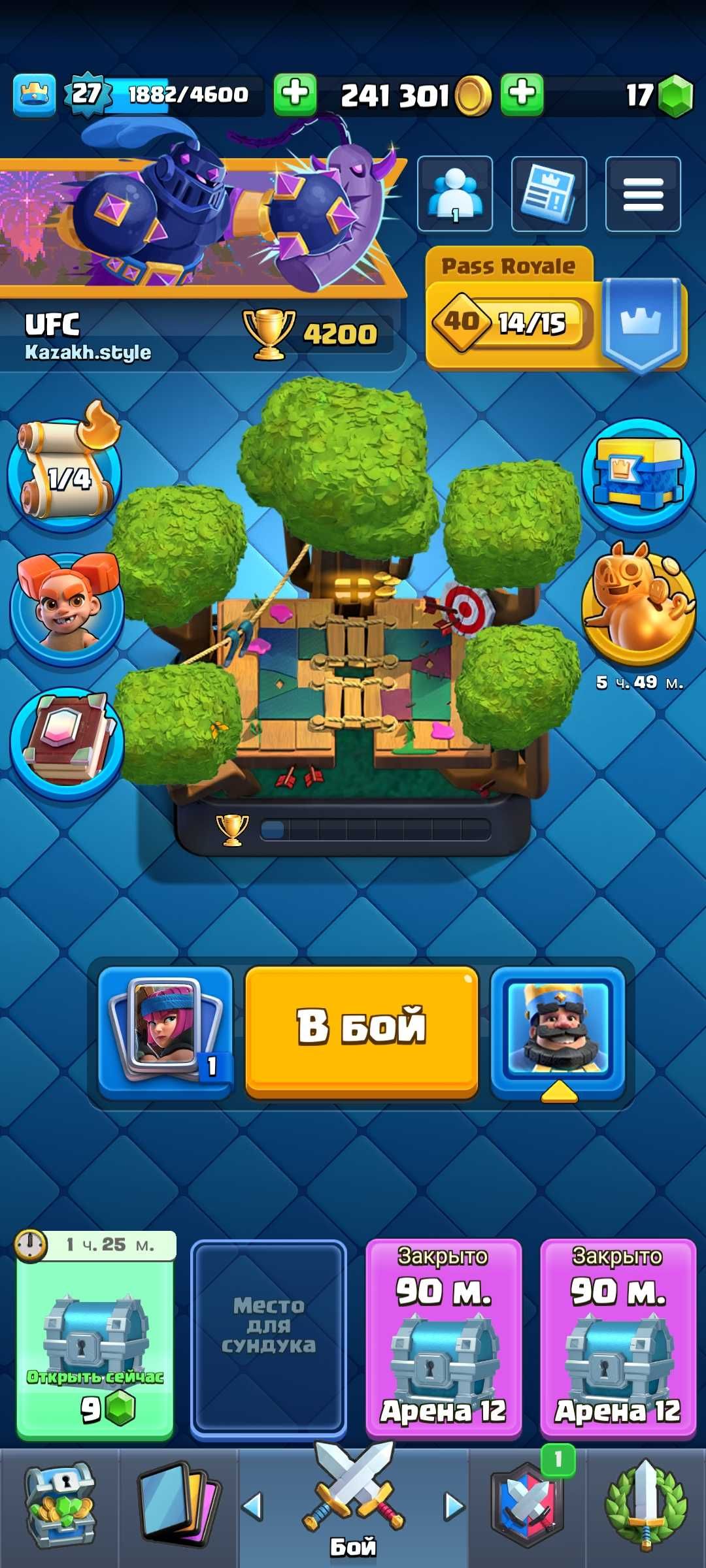706x1568 pixels.
Task: Open the friends icon
Action: (455, 194)
